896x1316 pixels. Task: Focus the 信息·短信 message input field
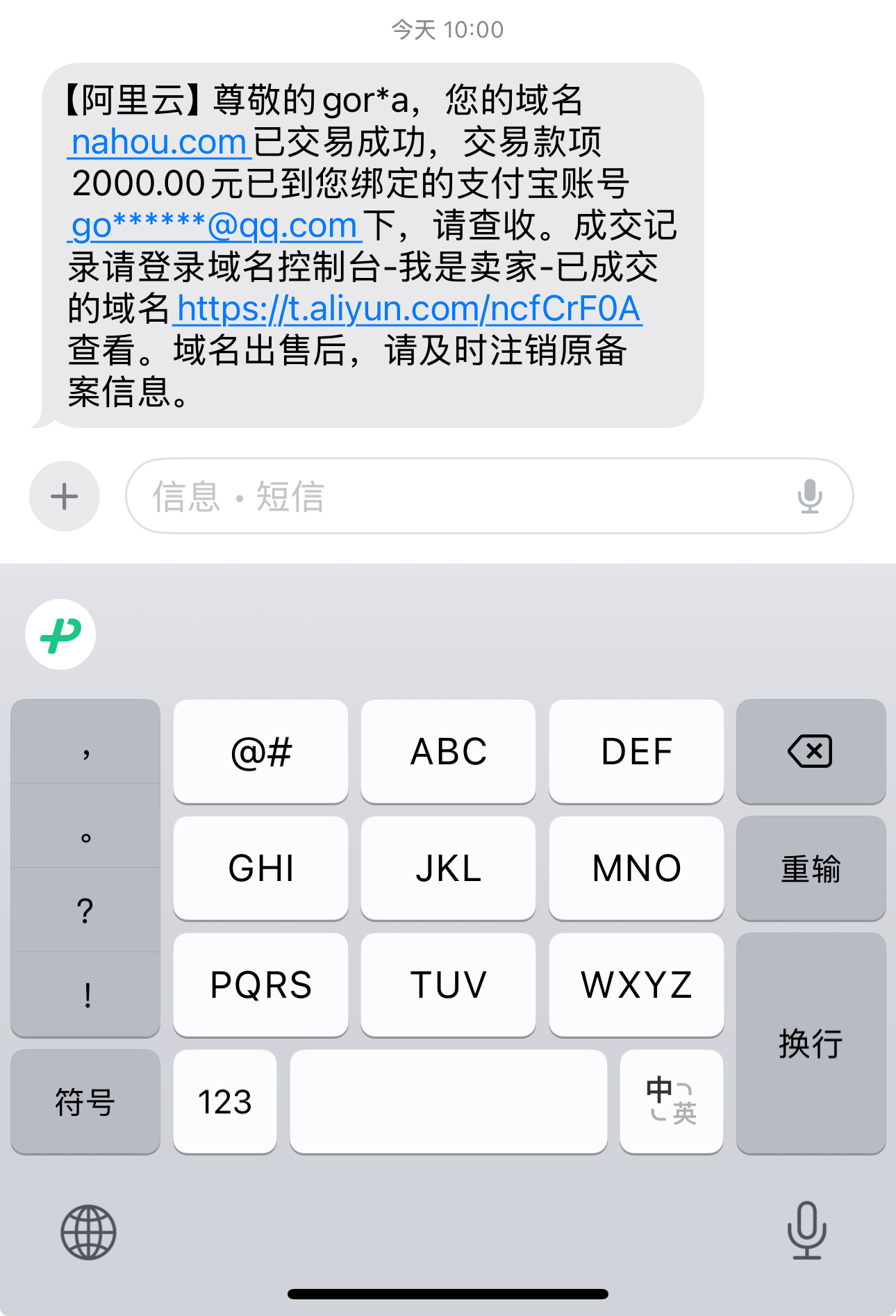point(458,496)
